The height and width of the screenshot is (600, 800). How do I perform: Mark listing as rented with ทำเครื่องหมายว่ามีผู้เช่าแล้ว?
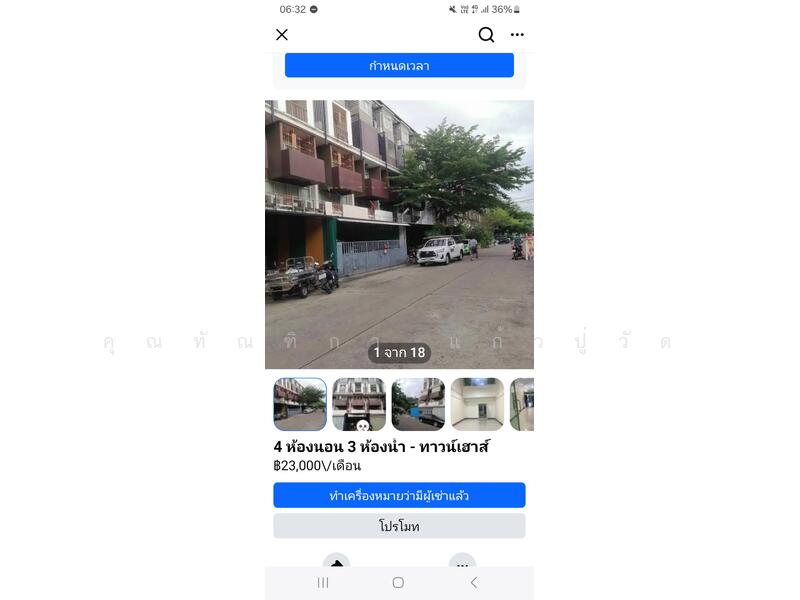tap(399, 495)
